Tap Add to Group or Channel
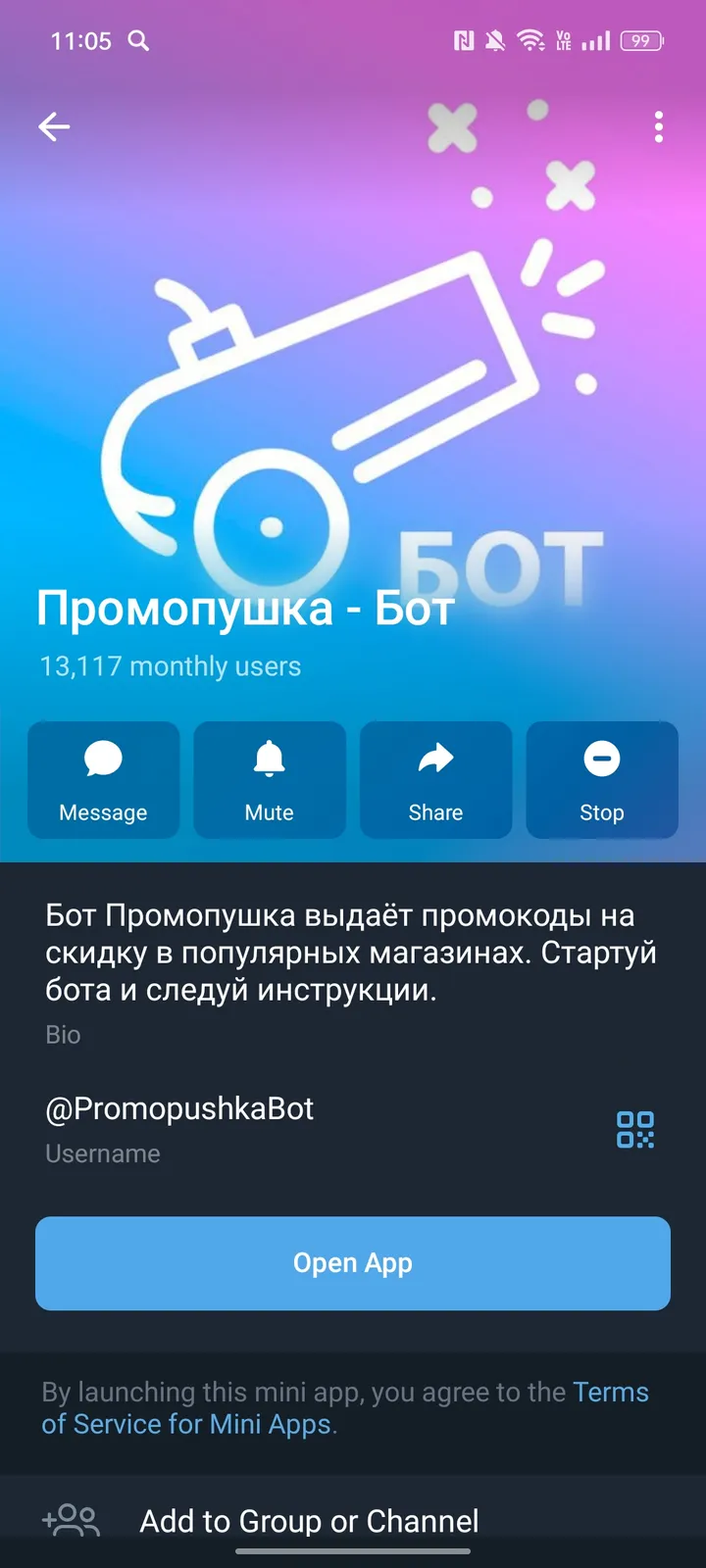Screen dimensions: 706x1568 [x=309, y=1520]
